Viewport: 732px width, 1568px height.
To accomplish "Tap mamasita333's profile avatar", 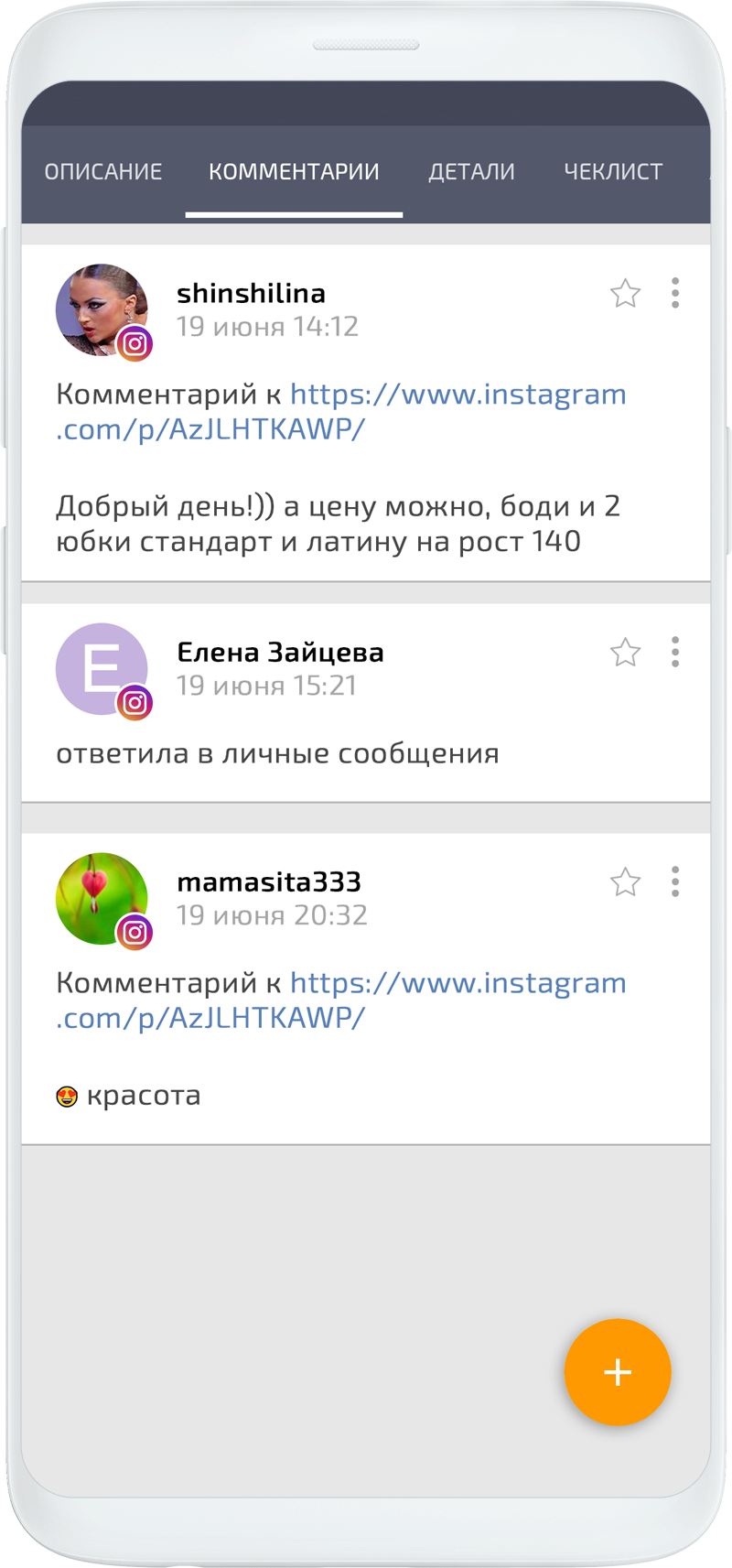I will tap(101, 899).
